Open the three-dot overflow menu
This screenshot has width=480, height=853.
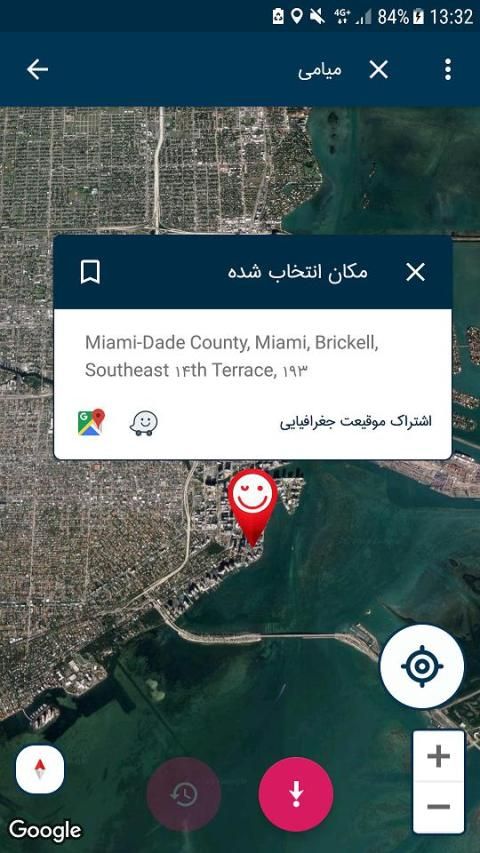(x=447, y=70)
